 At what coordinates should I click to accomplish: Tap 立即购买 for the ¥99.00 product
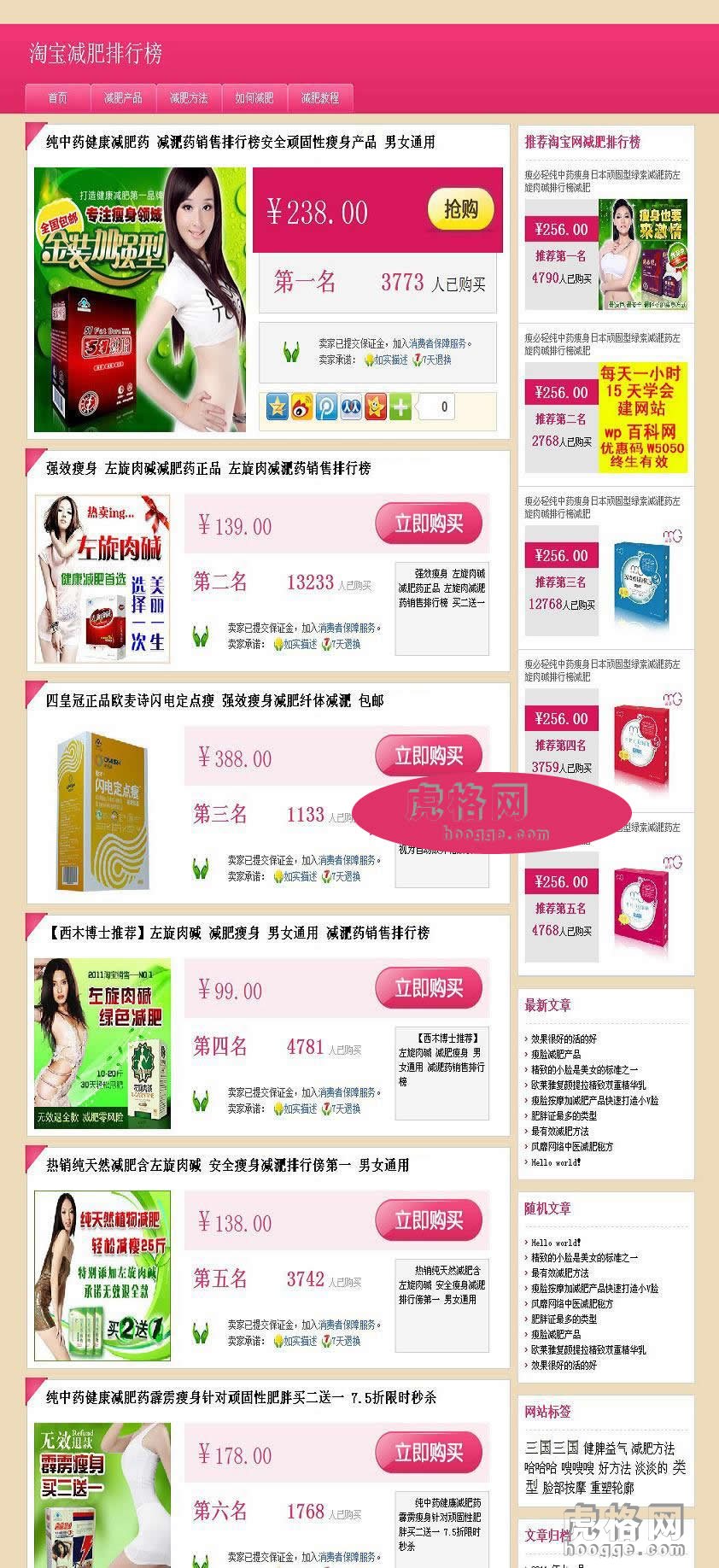tap(429, 988)
